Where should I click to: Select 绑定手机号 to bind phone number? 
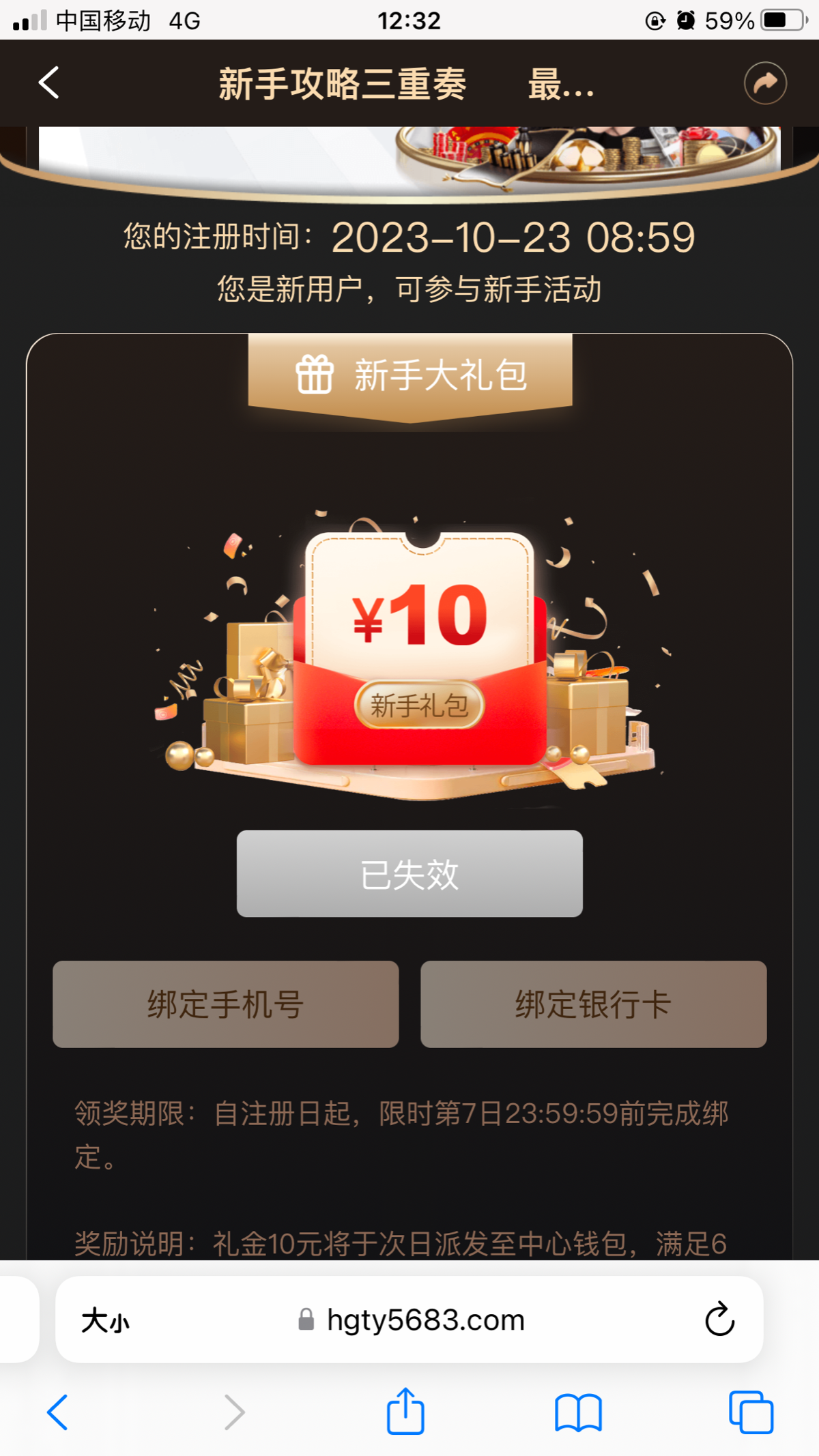pyautogui.click(x=226, y=1004)
